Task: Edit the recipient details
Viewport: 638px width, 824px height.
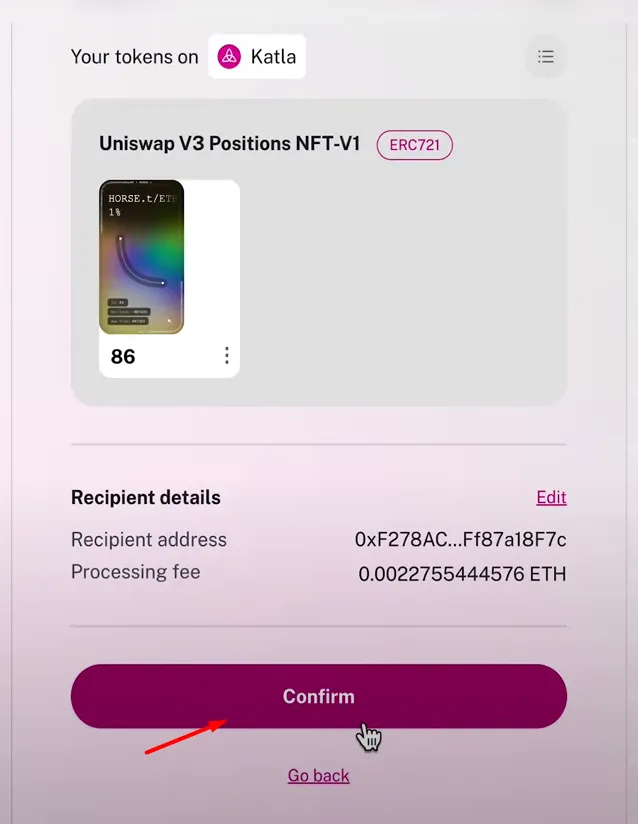Action: pos(551,497)
